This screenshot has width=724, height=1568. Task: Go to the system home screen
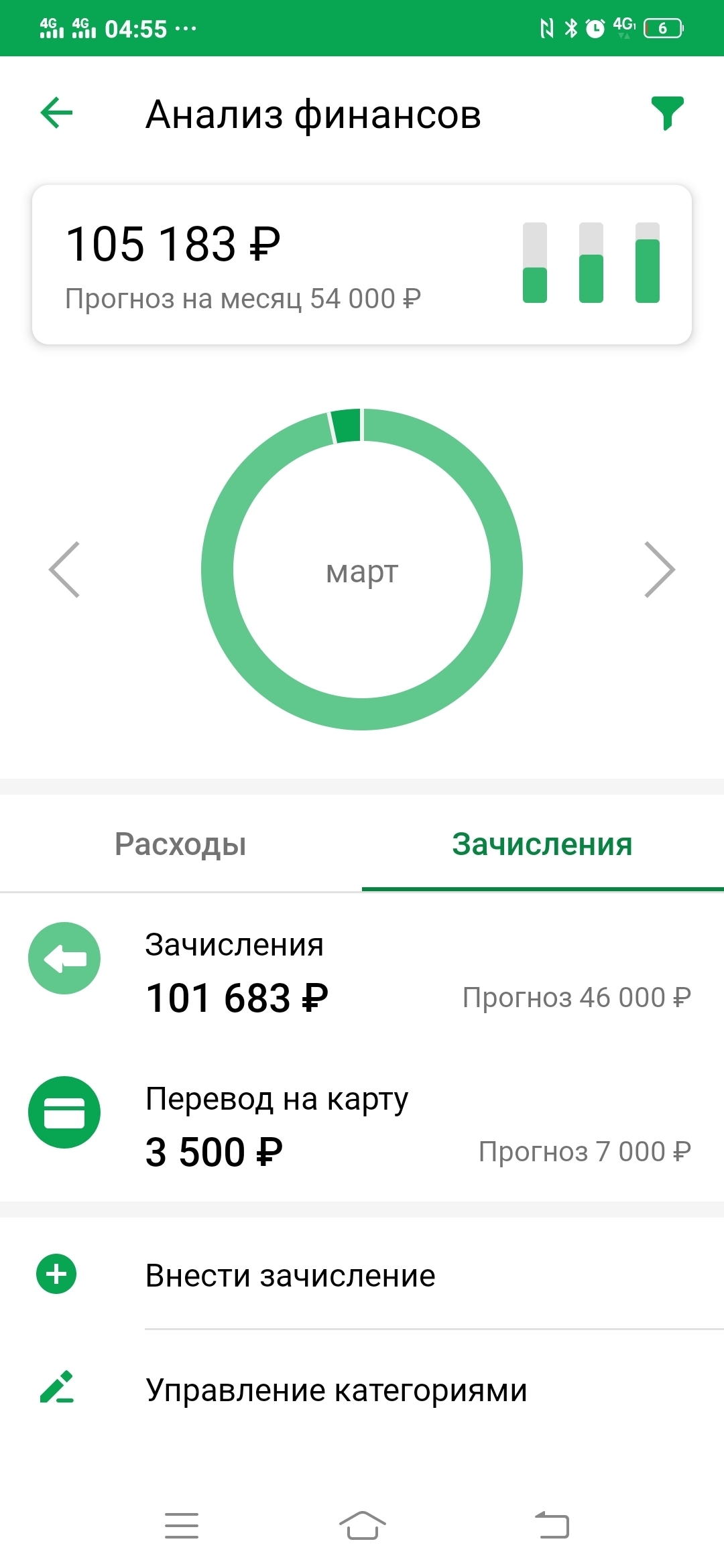(362, 1526)
